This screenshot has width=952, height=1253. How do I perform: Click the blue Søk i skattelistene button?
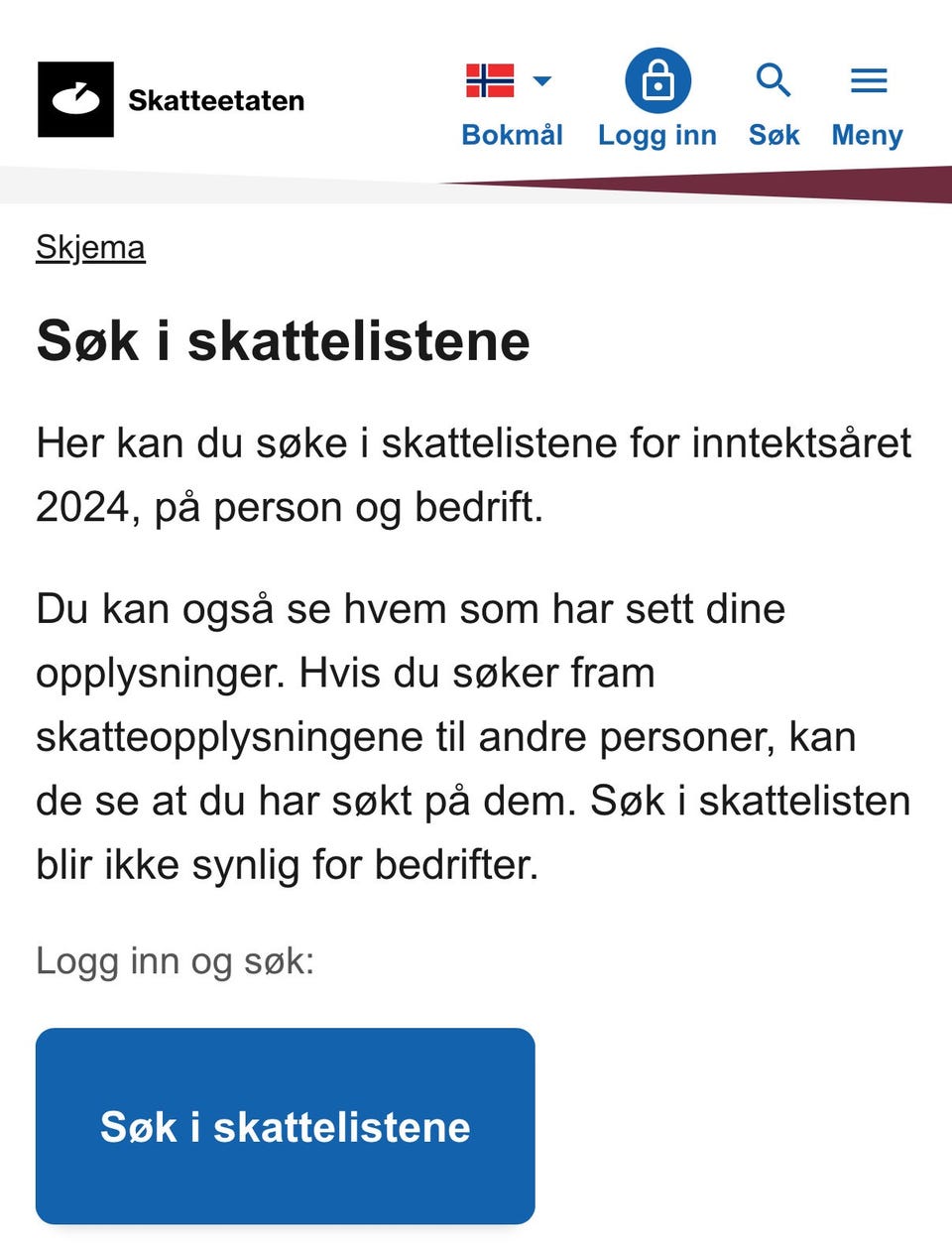point(286,1127)
